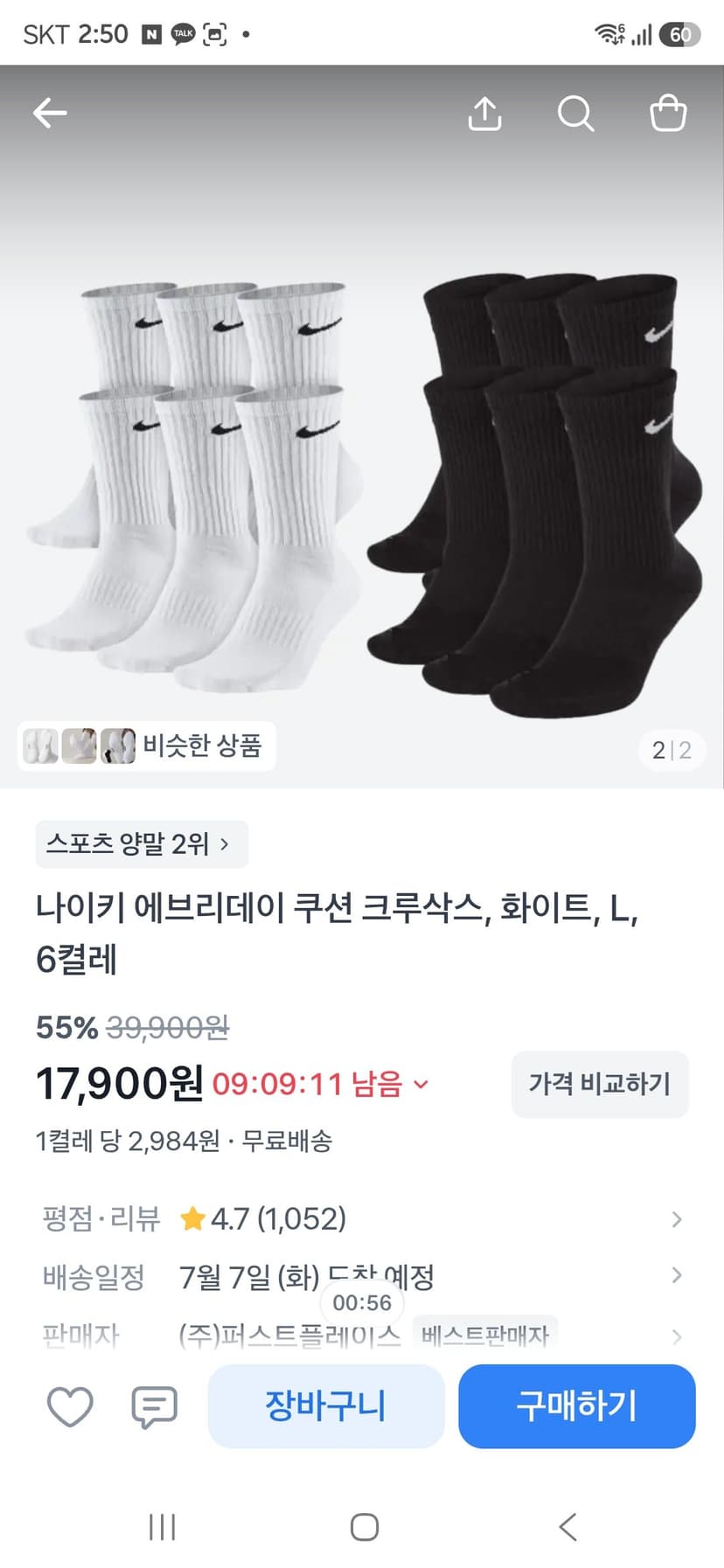Add to cart with 장바구니
Viewport: 724px width, 1568px height.
coord(326,1405)
